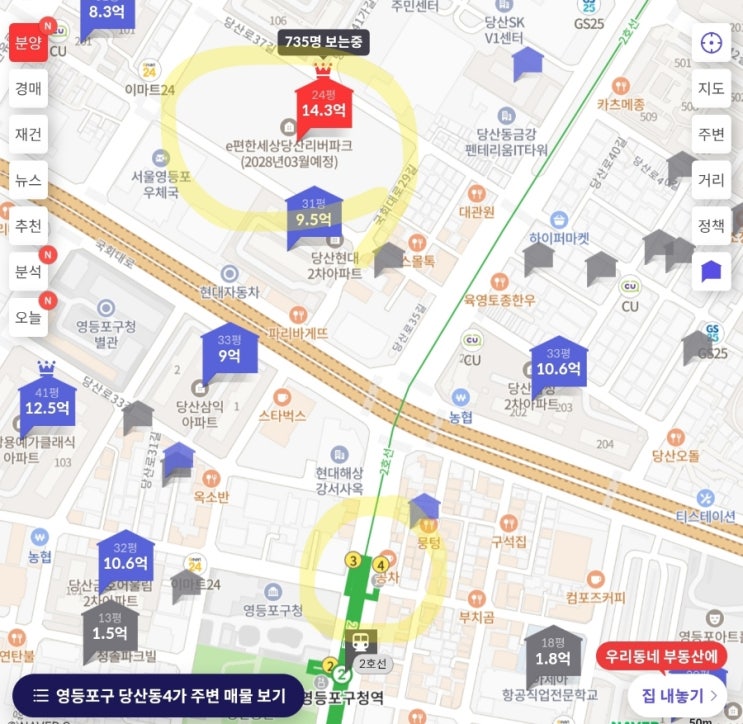Image resolution: width=743 pixels, height=724 pixels.
Task: Open the 33평 9억 당산삼익아파트 marker
Action: [x=230, y=350]
